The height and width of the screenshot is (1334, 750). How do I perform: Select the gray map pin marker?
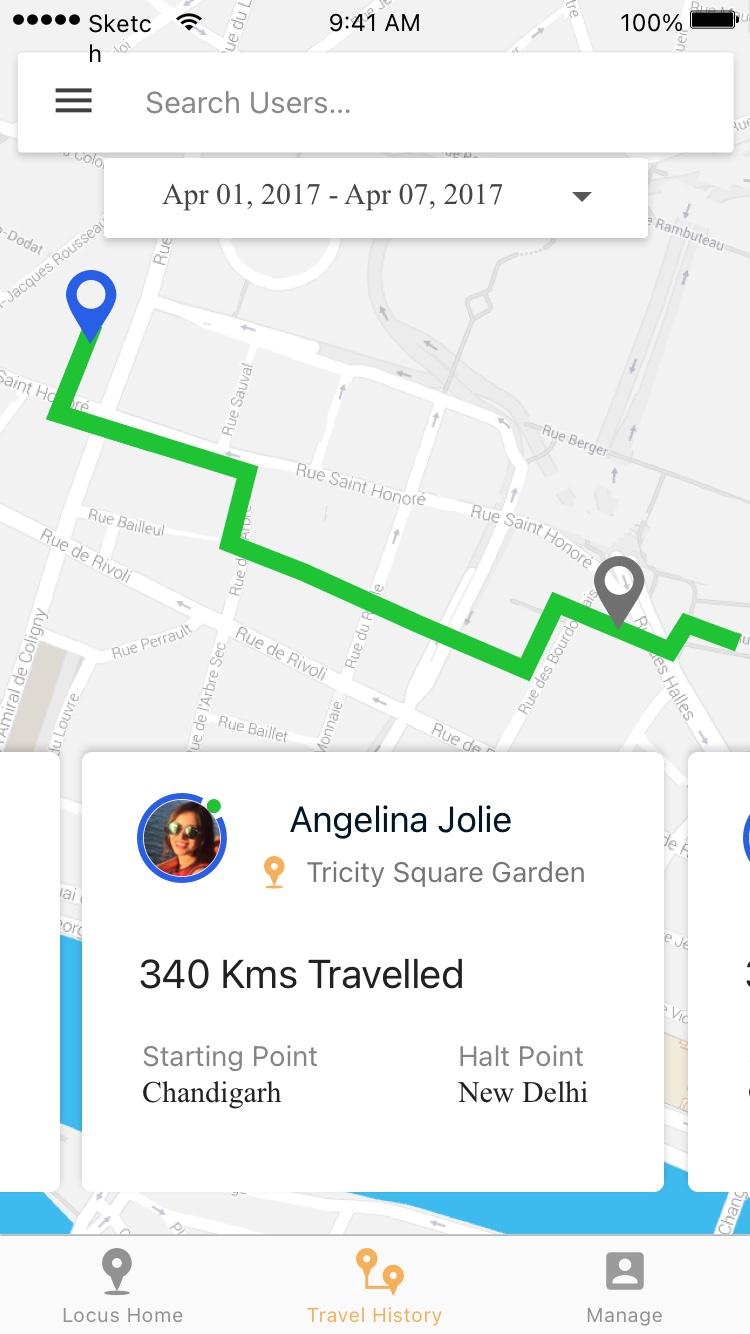coord(619,587)
